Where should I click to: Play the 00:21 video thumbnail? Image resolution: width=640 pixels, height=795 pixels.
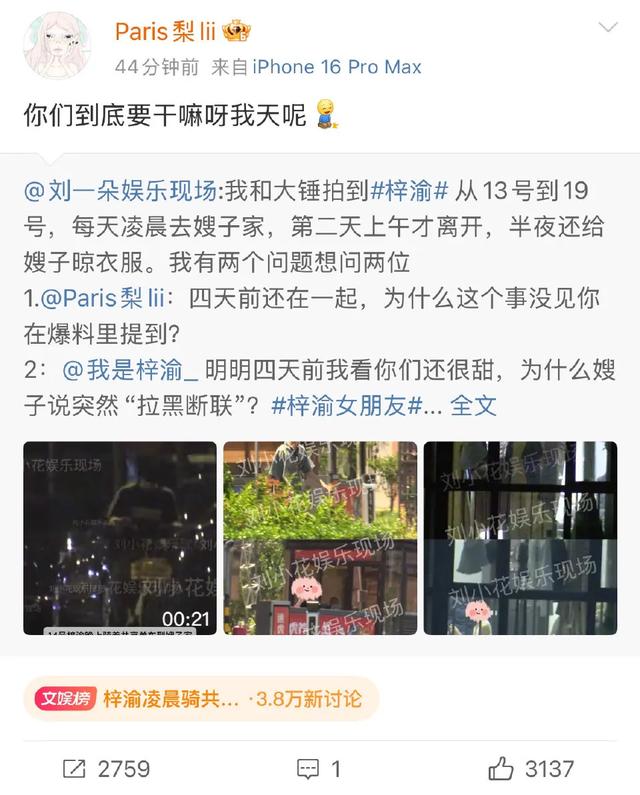coord(119,537)
